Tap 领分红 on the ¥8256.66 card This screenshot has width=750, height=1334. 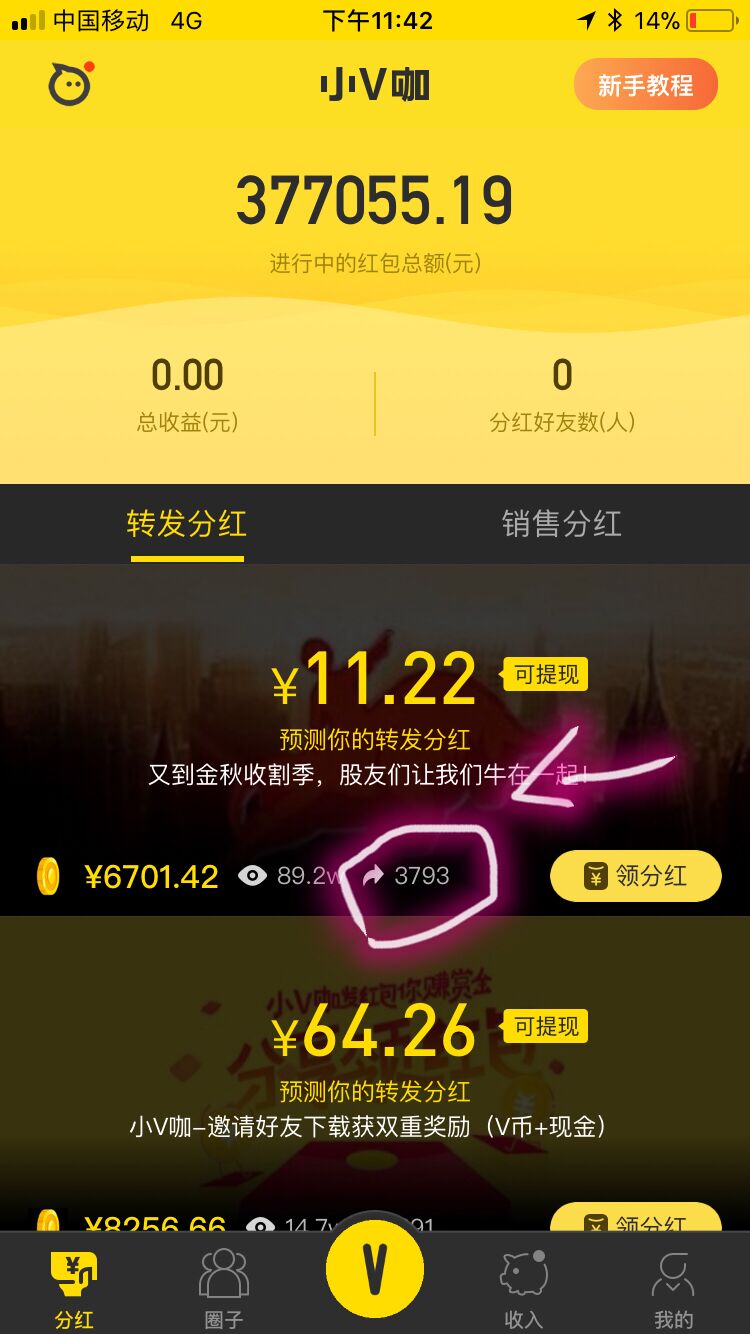[635, 1220]
